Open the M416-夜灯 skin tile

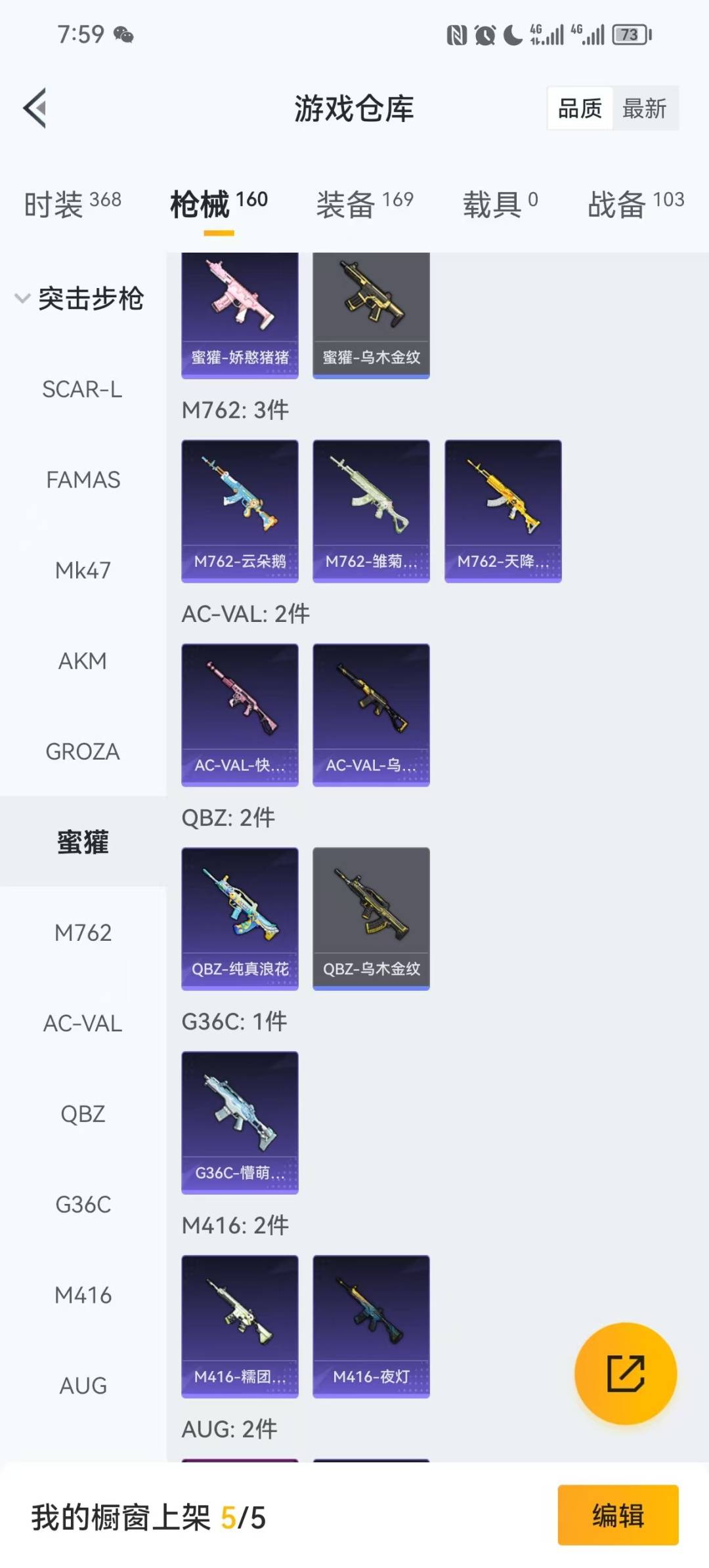pos(371,1325)
